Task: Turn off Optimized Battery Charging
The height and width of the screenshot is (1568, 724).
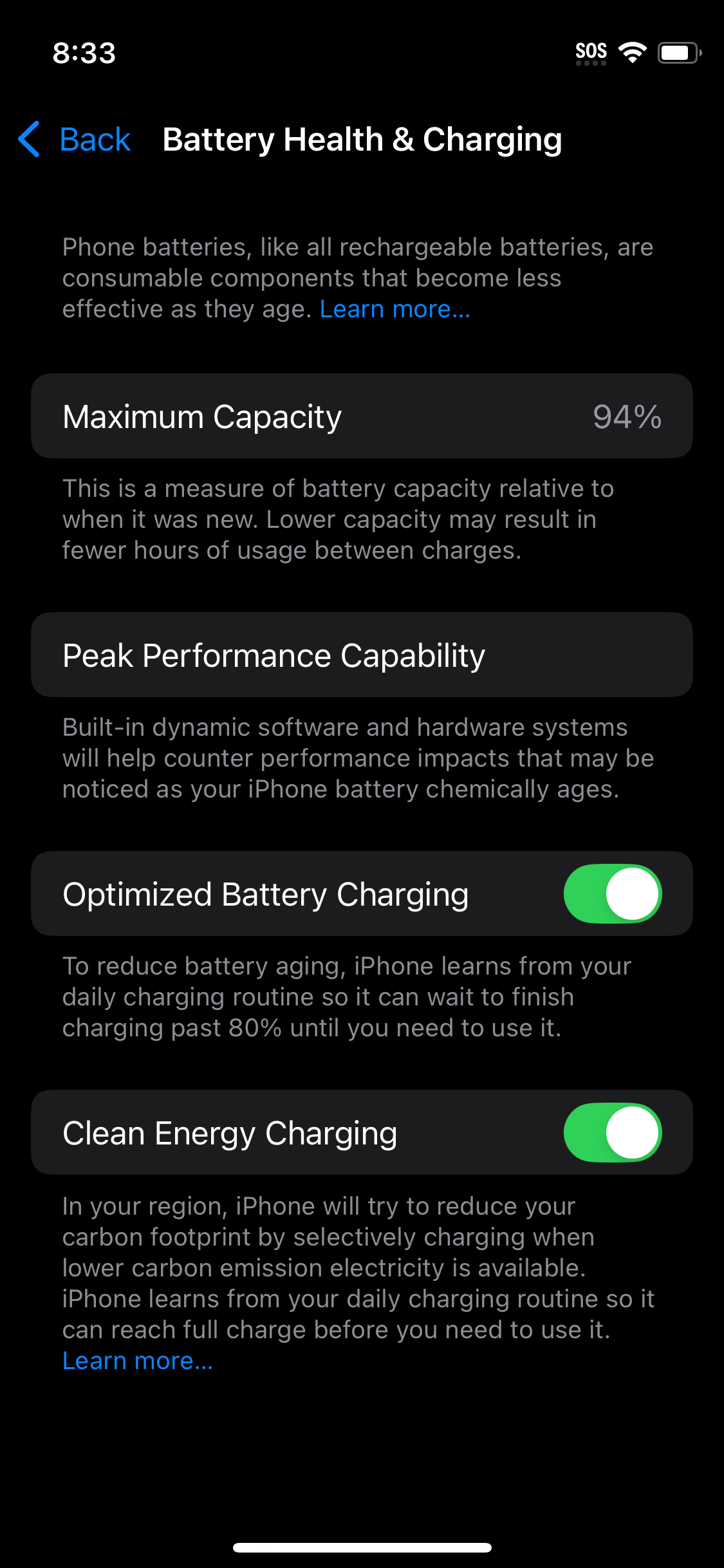Action: [612, 893]
